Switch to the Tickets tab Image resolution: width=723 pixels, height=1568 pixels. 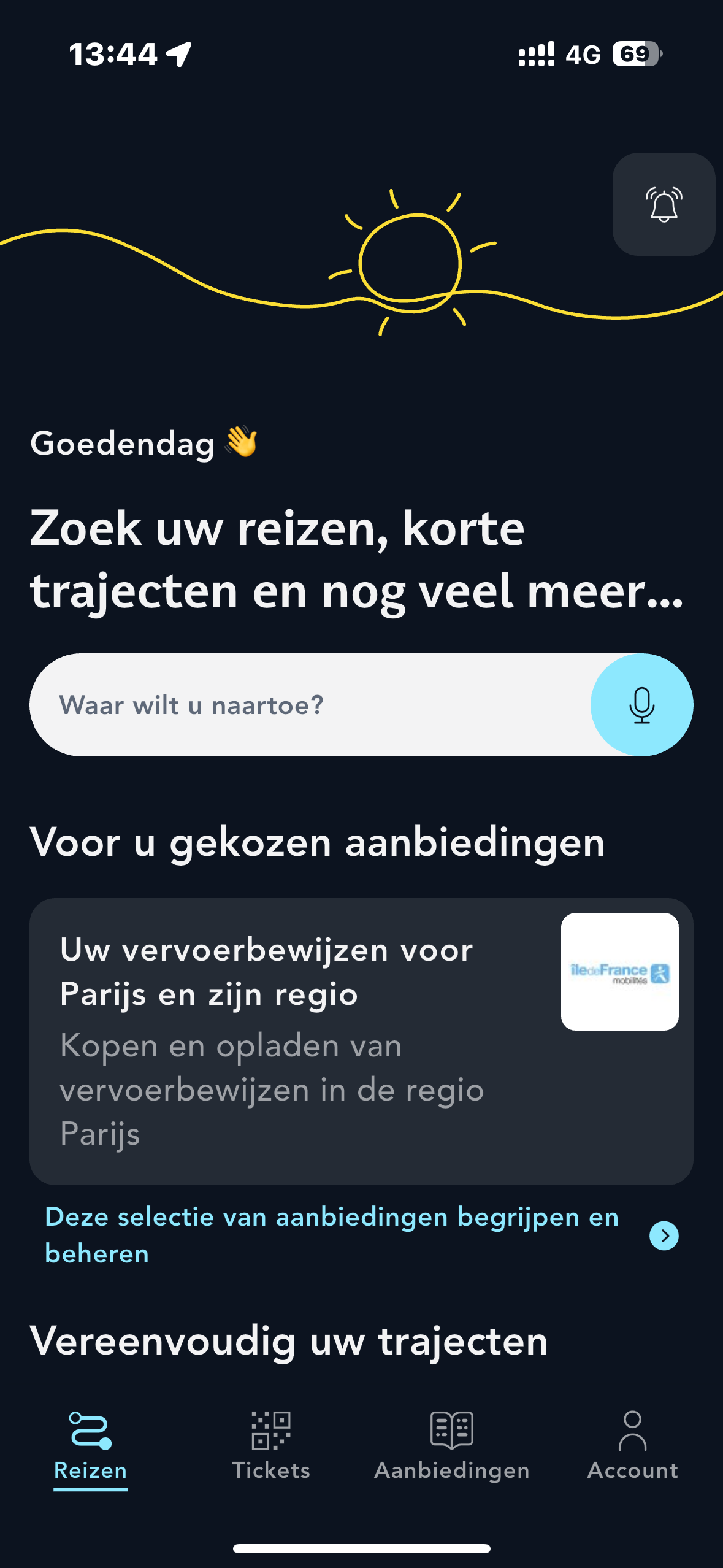pos(271,1443)
